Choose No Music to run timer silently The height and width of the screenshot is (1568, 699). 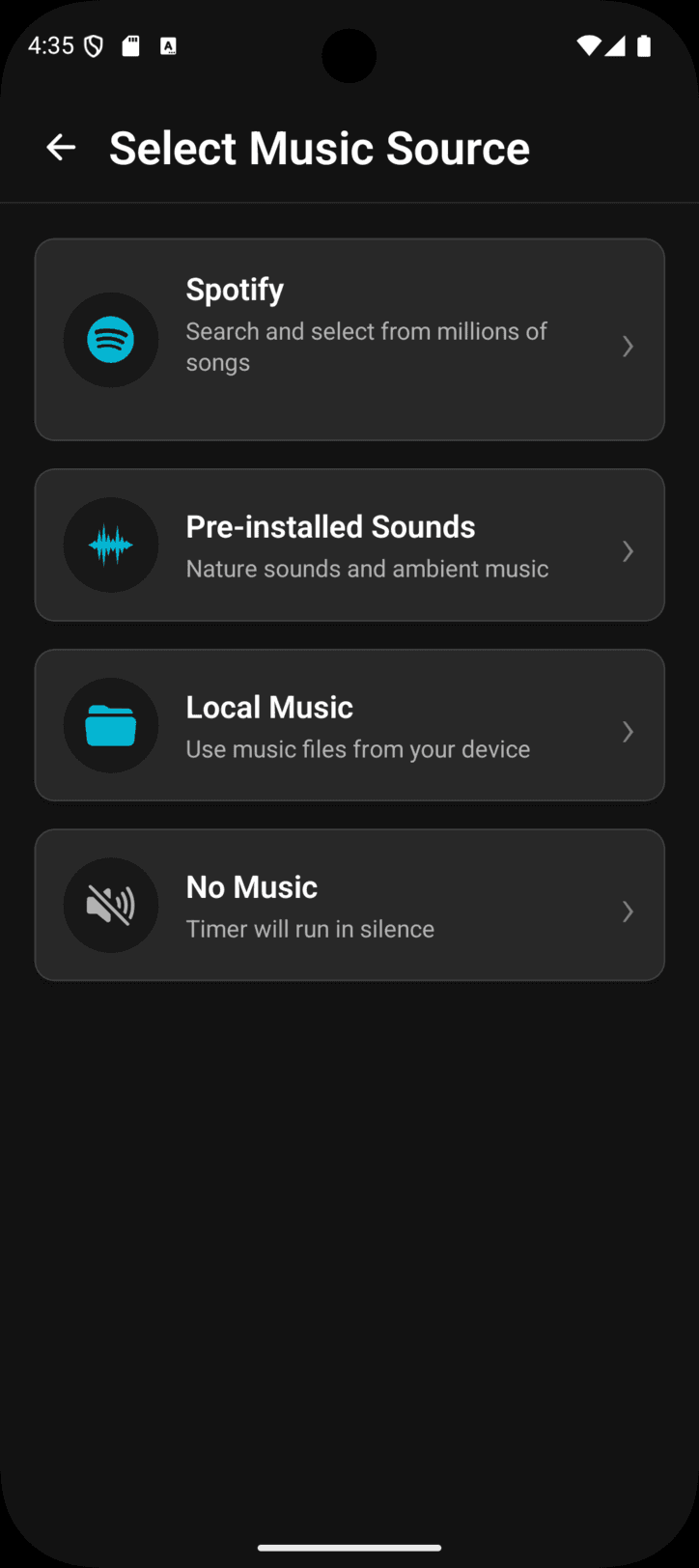click(x=349, y=905)
